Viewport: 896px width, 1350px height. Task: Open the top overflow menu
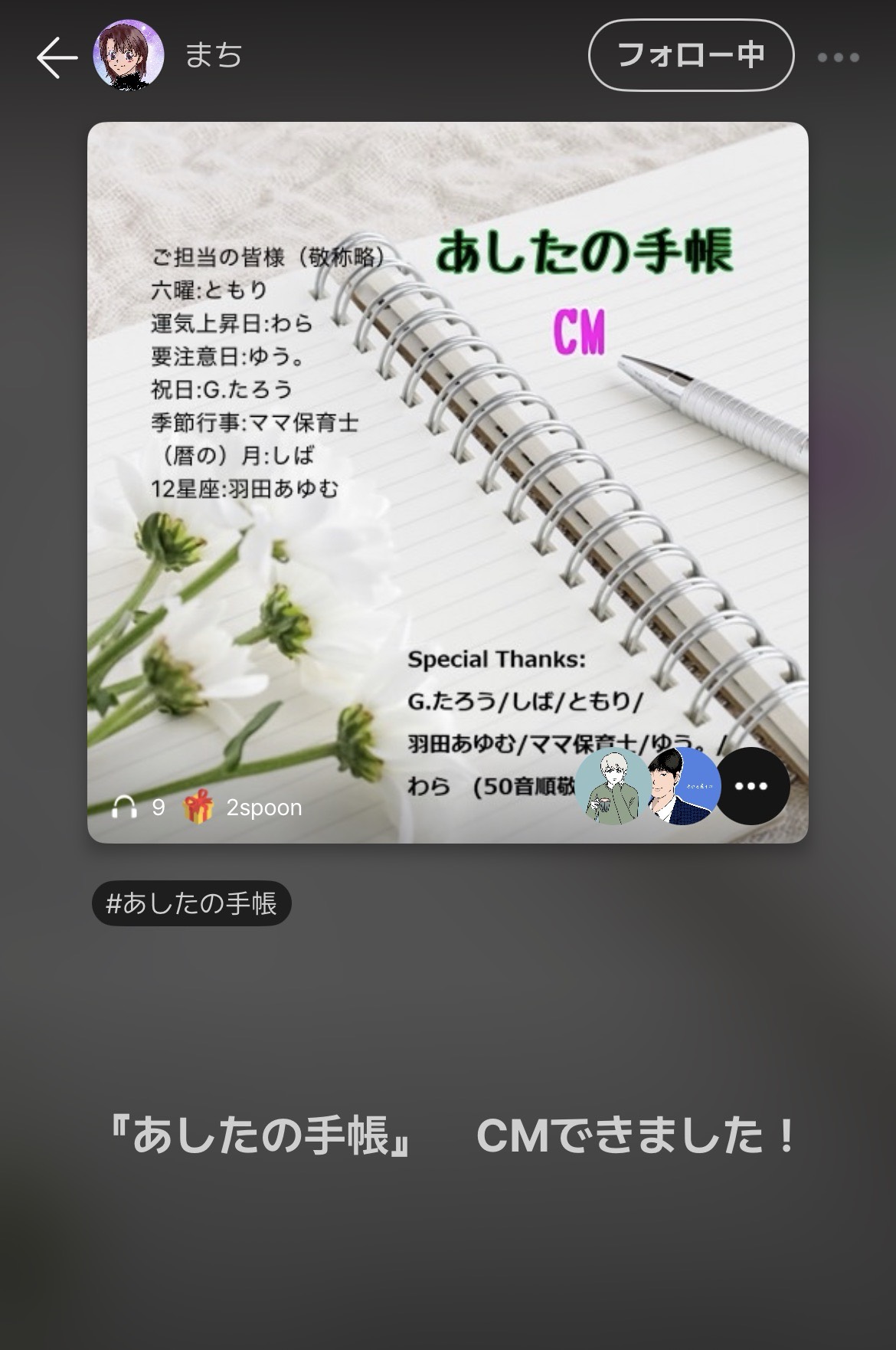838,57
